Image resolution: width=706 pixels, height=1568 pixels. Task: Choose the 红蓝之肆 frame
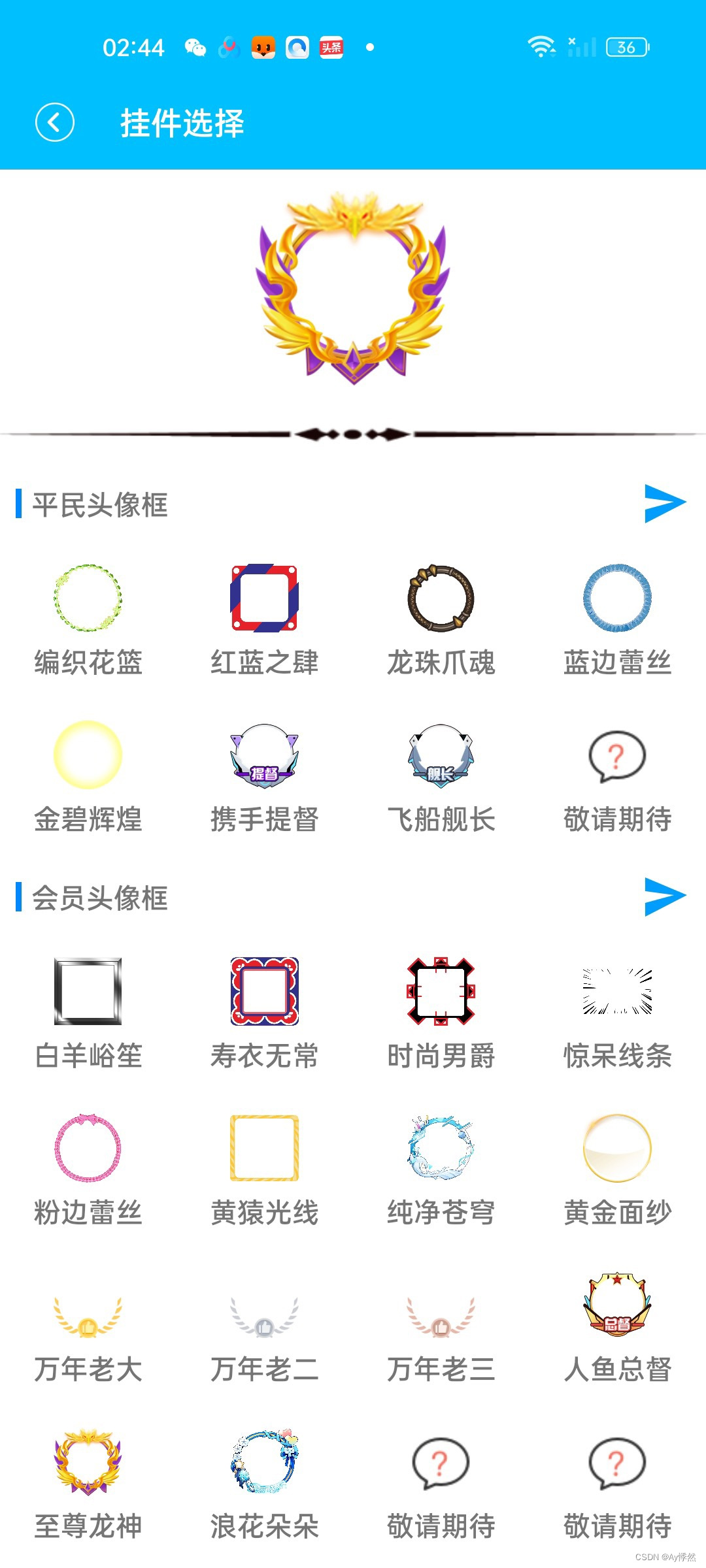pyautogui.click(x=264, y=598)
